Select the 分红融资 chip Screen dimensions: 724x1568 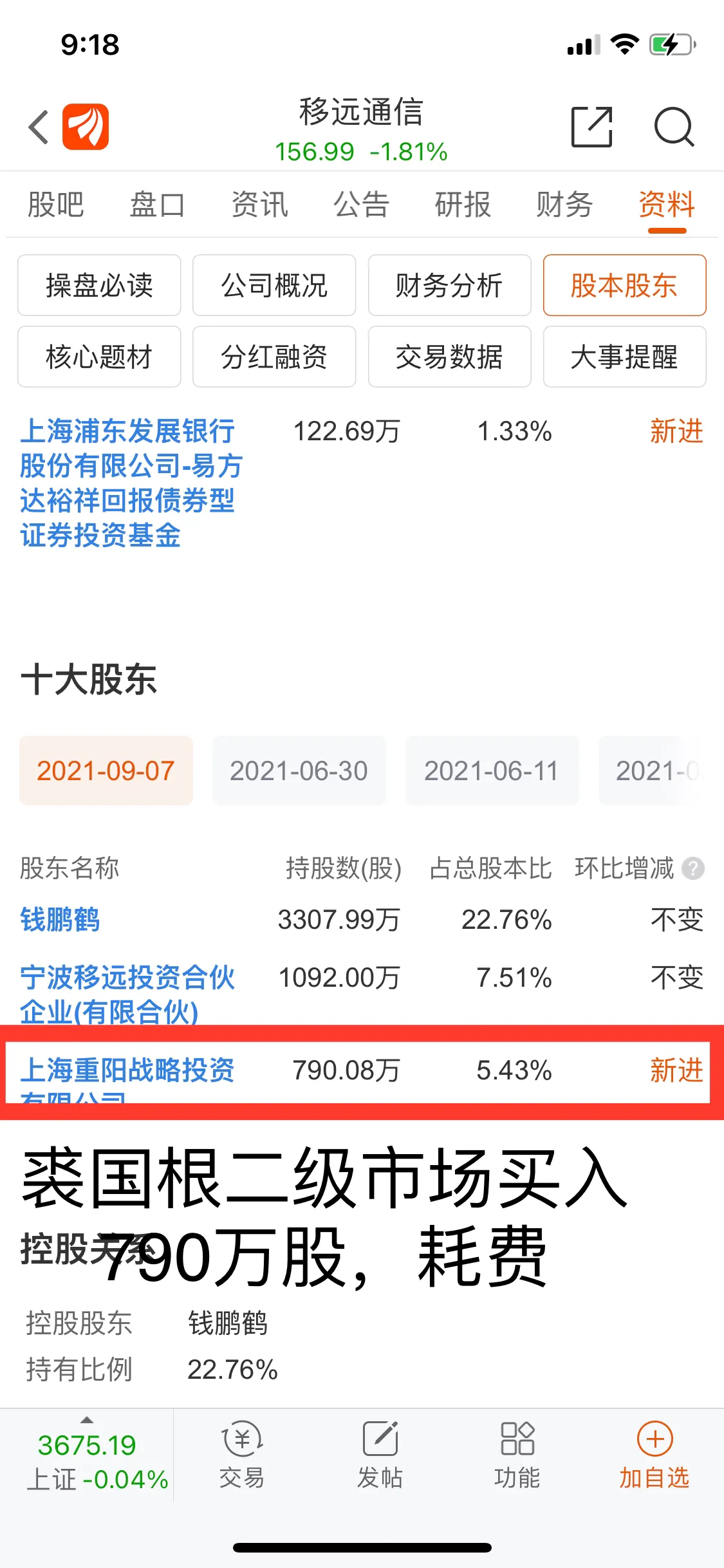pyautogui.click(x=274, y=357)
